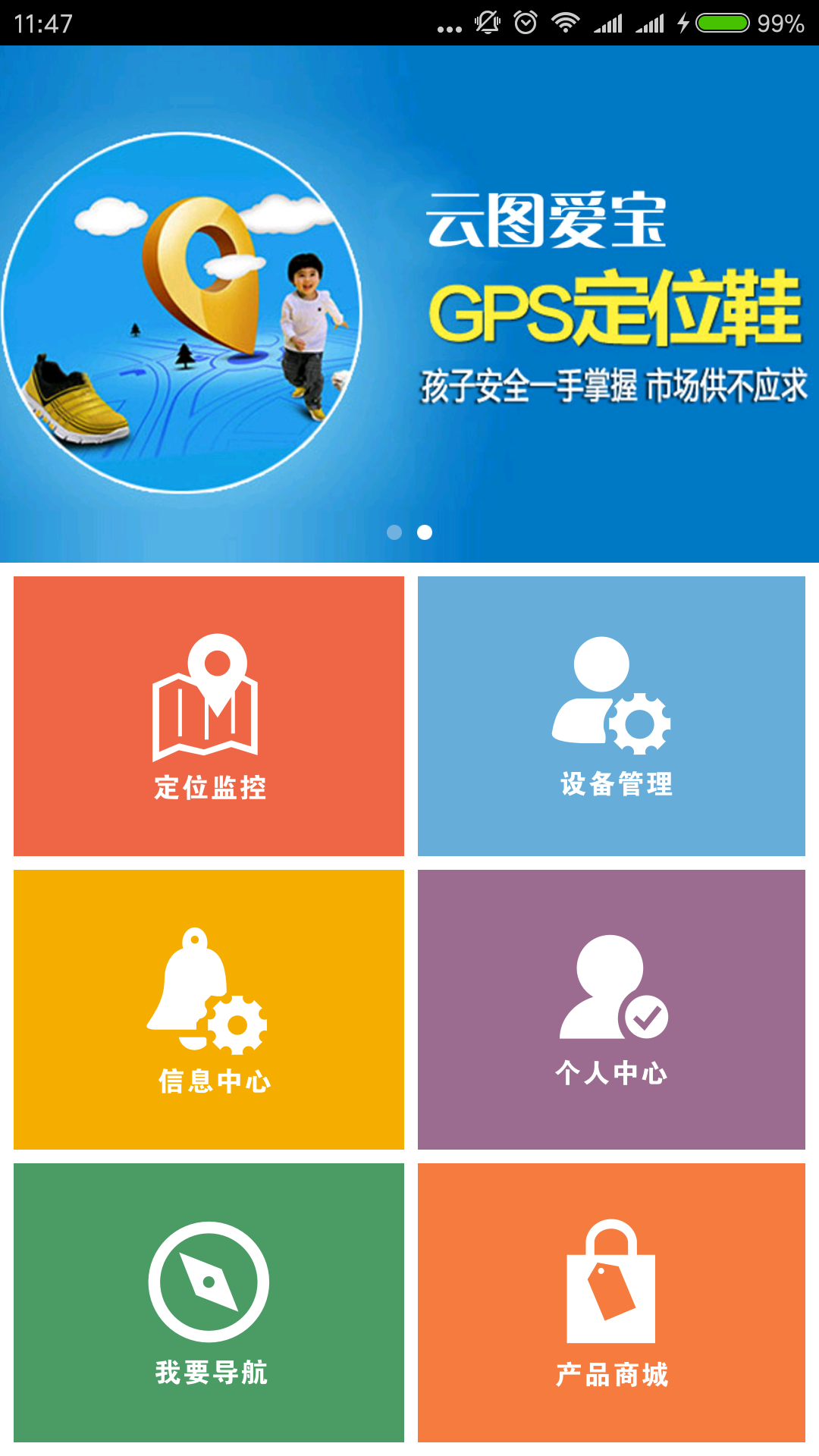Visit the 产品商城 product store

click(x=611, y=1302)
